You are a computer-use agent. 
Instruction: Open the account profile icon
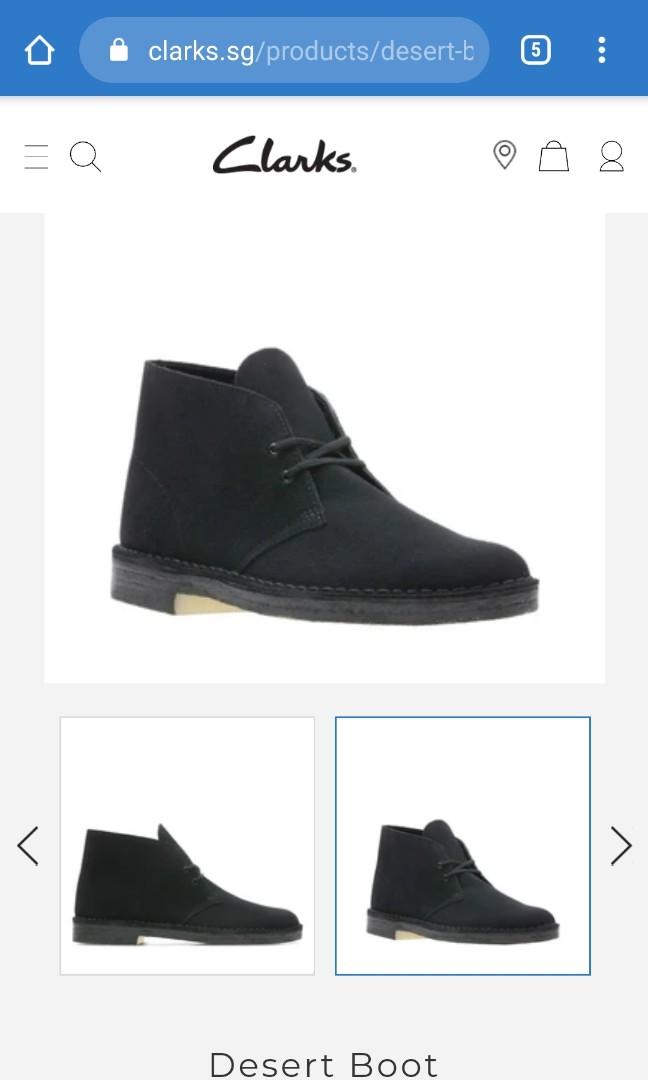[x=611, y=156]
